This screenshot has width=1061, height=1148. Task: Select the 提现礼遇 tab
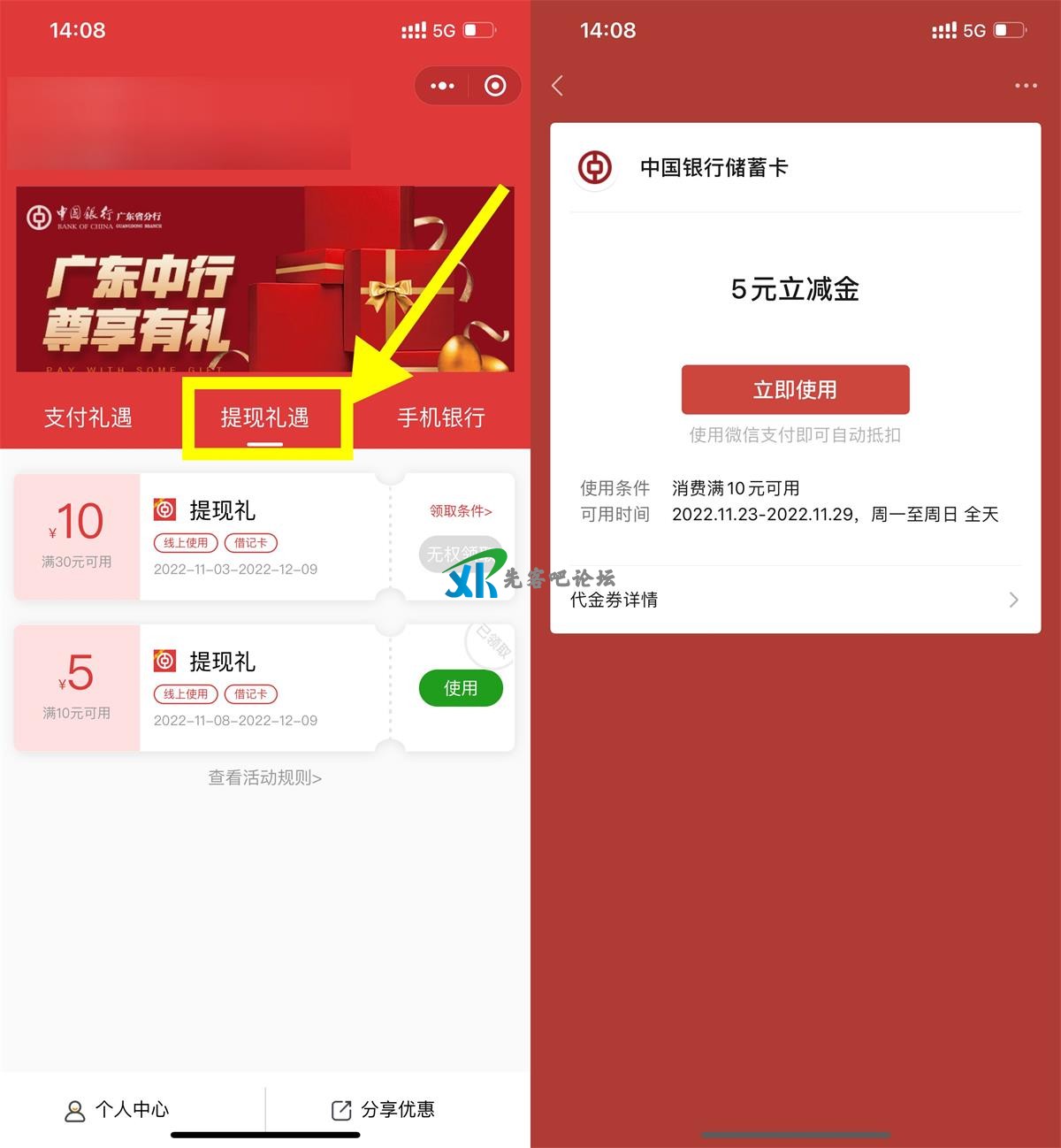[x=265, y=417]
